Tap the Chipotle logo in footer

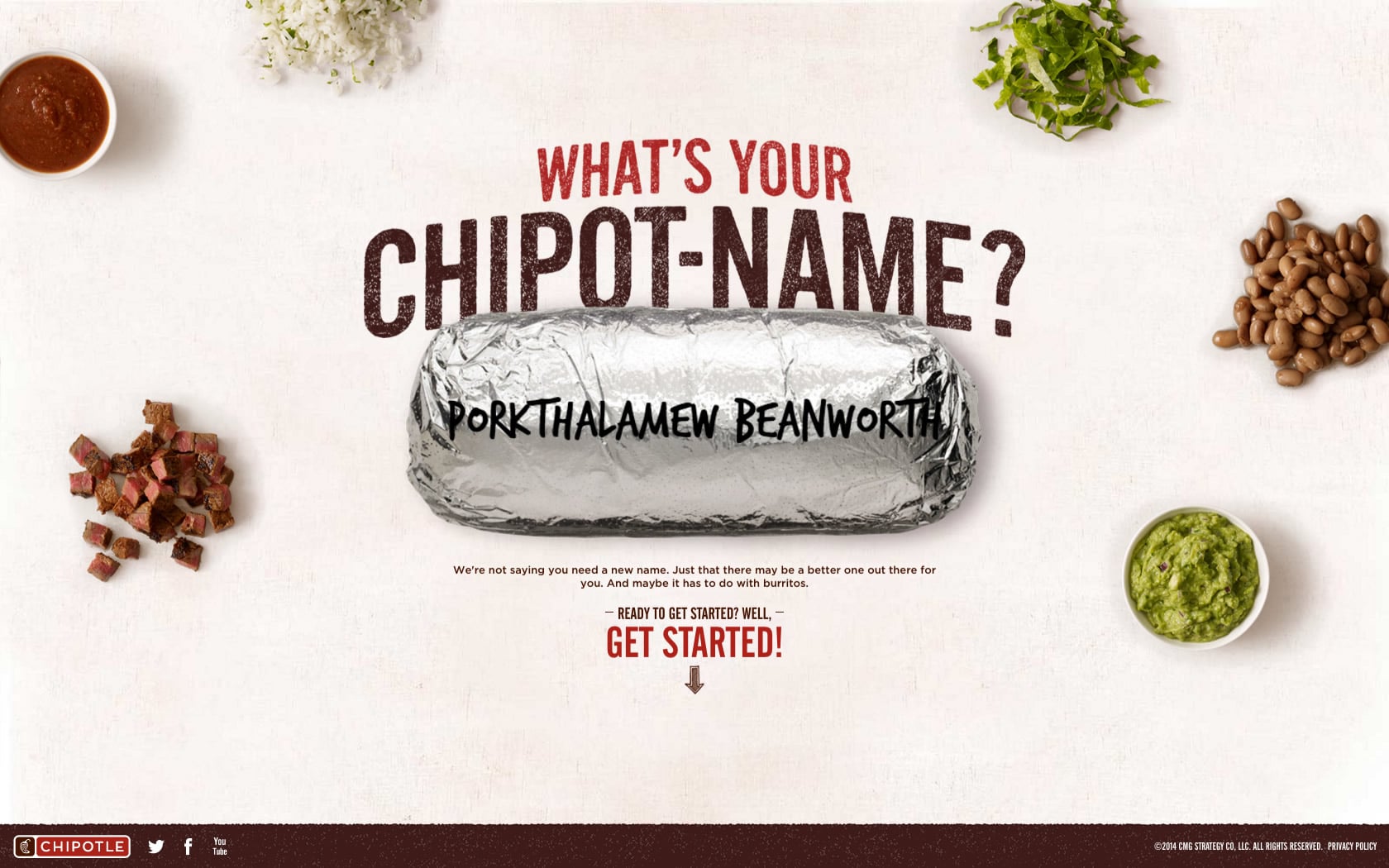(x=72, y=846)
